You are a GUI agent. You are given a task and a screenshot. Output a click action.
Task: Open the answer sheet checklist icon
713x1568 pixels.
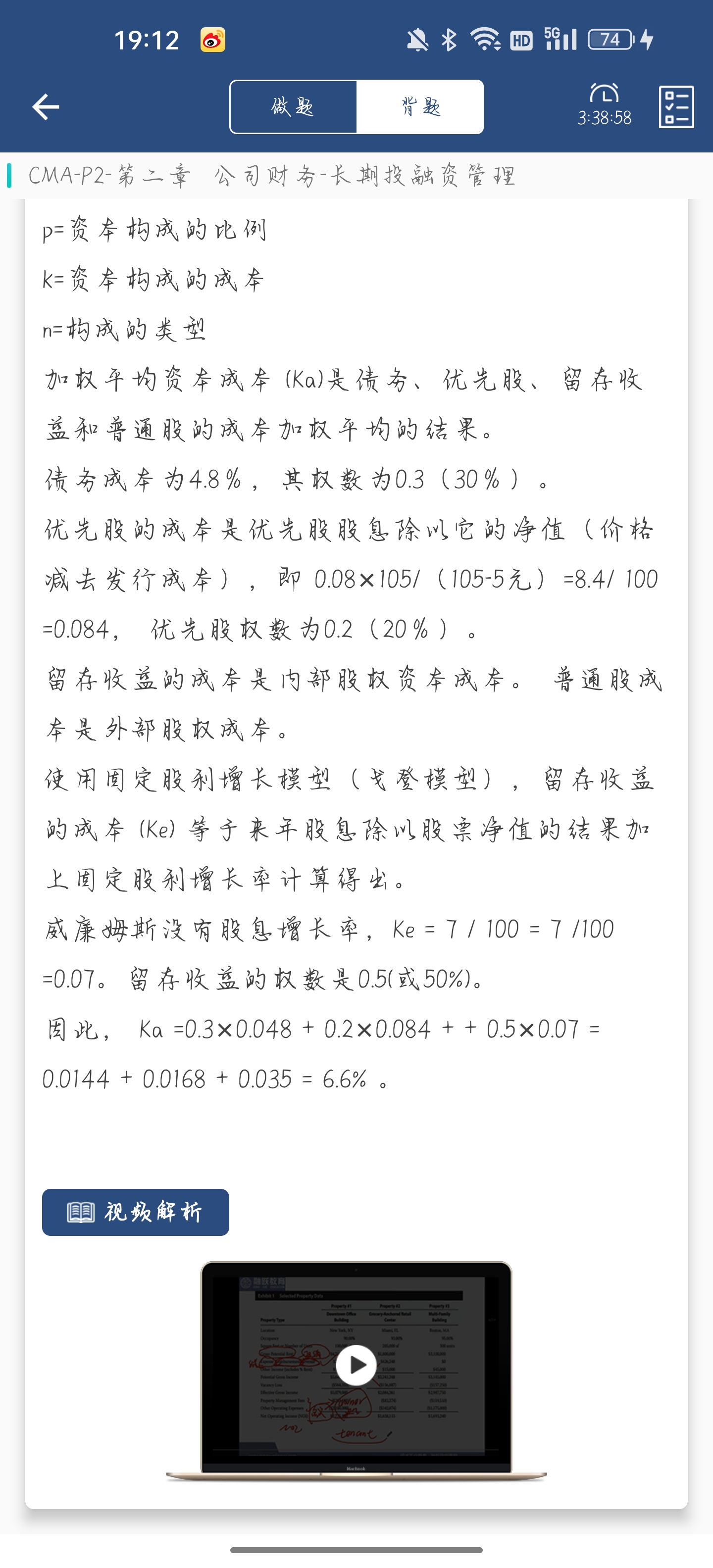[676, 107]
